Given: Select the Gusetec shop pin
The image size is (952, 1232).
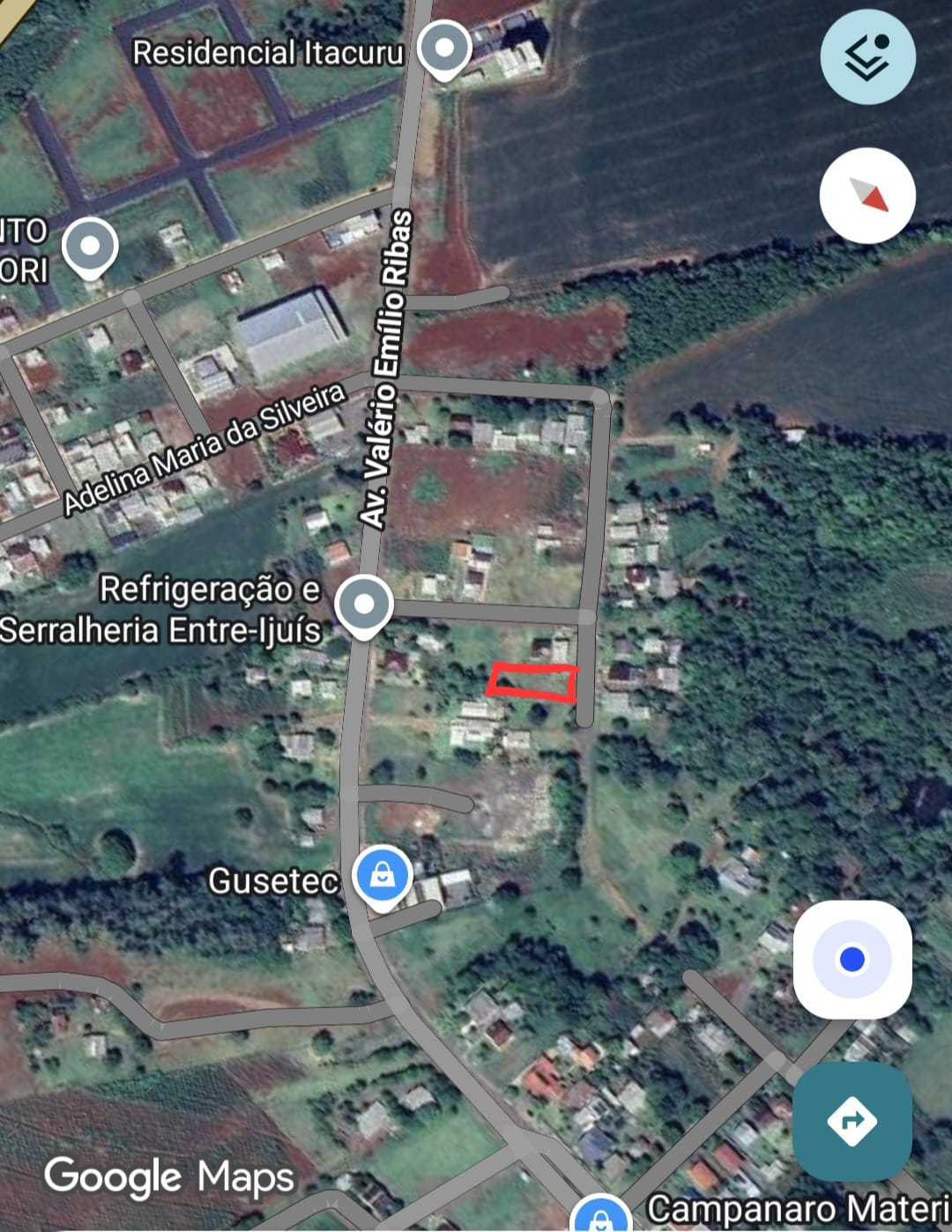Looking at the screenshot, I should point(382,876).
